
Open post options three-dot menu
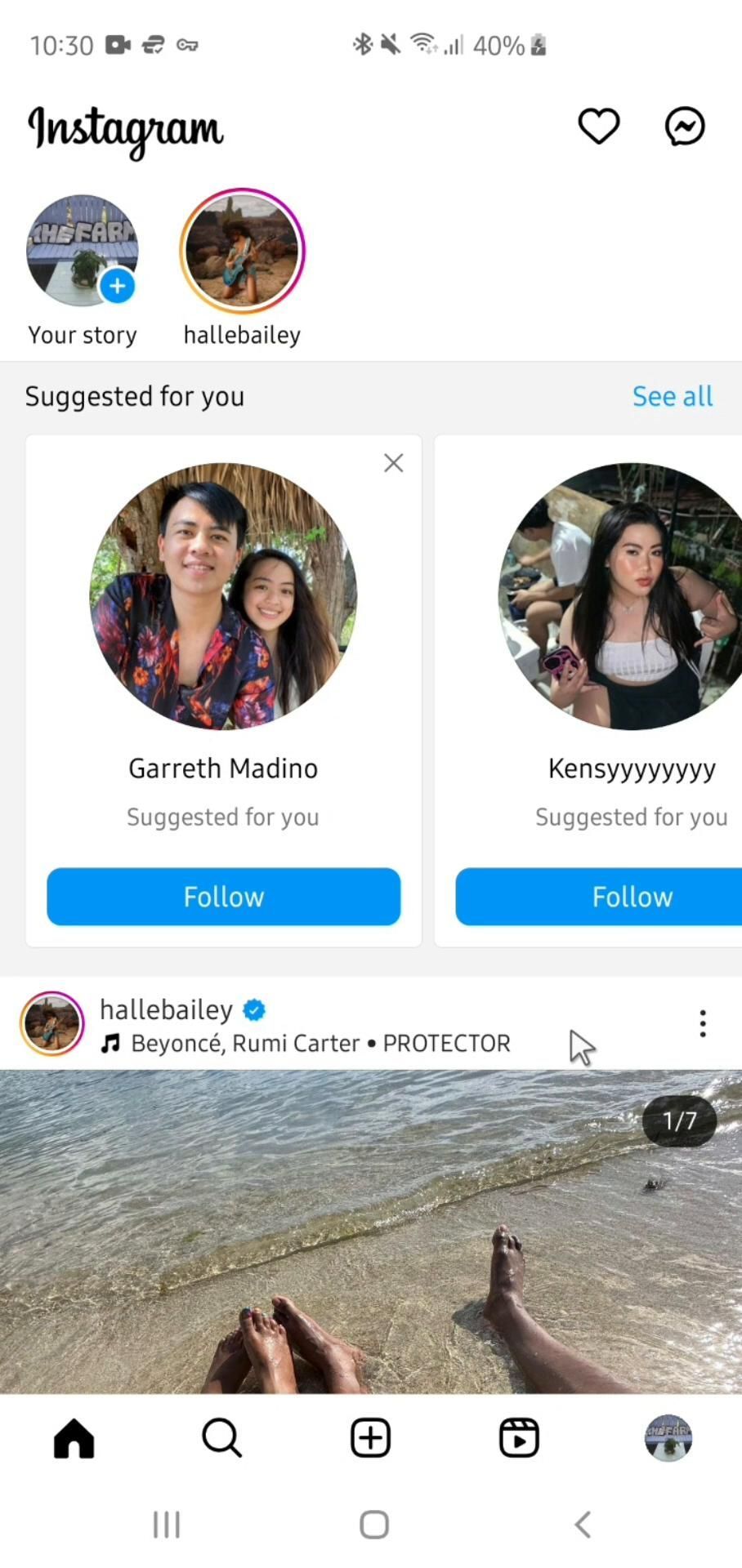point(702,1023)
